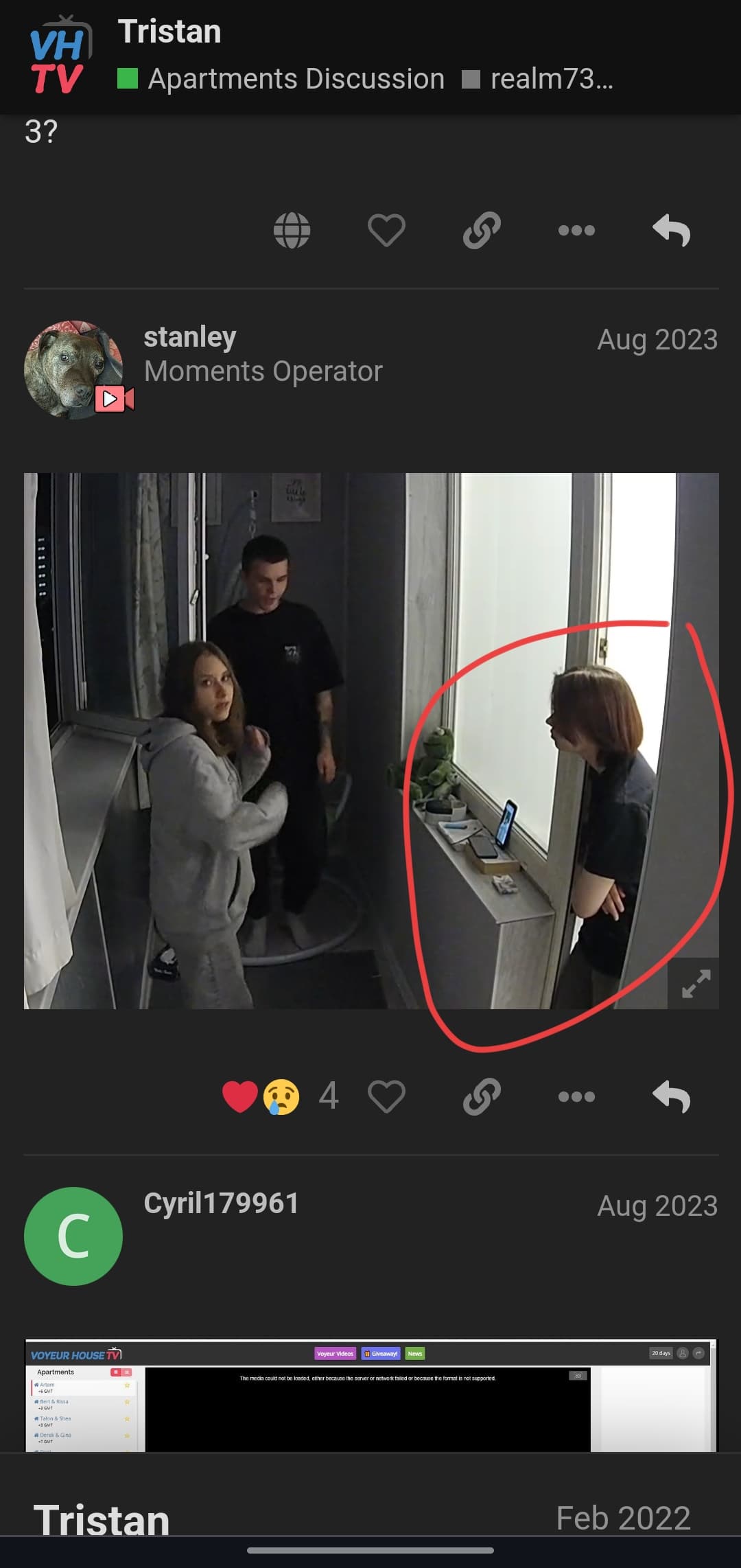Like the top post ending with 3?
This screenshot has height=1568, width=741.
386,230
